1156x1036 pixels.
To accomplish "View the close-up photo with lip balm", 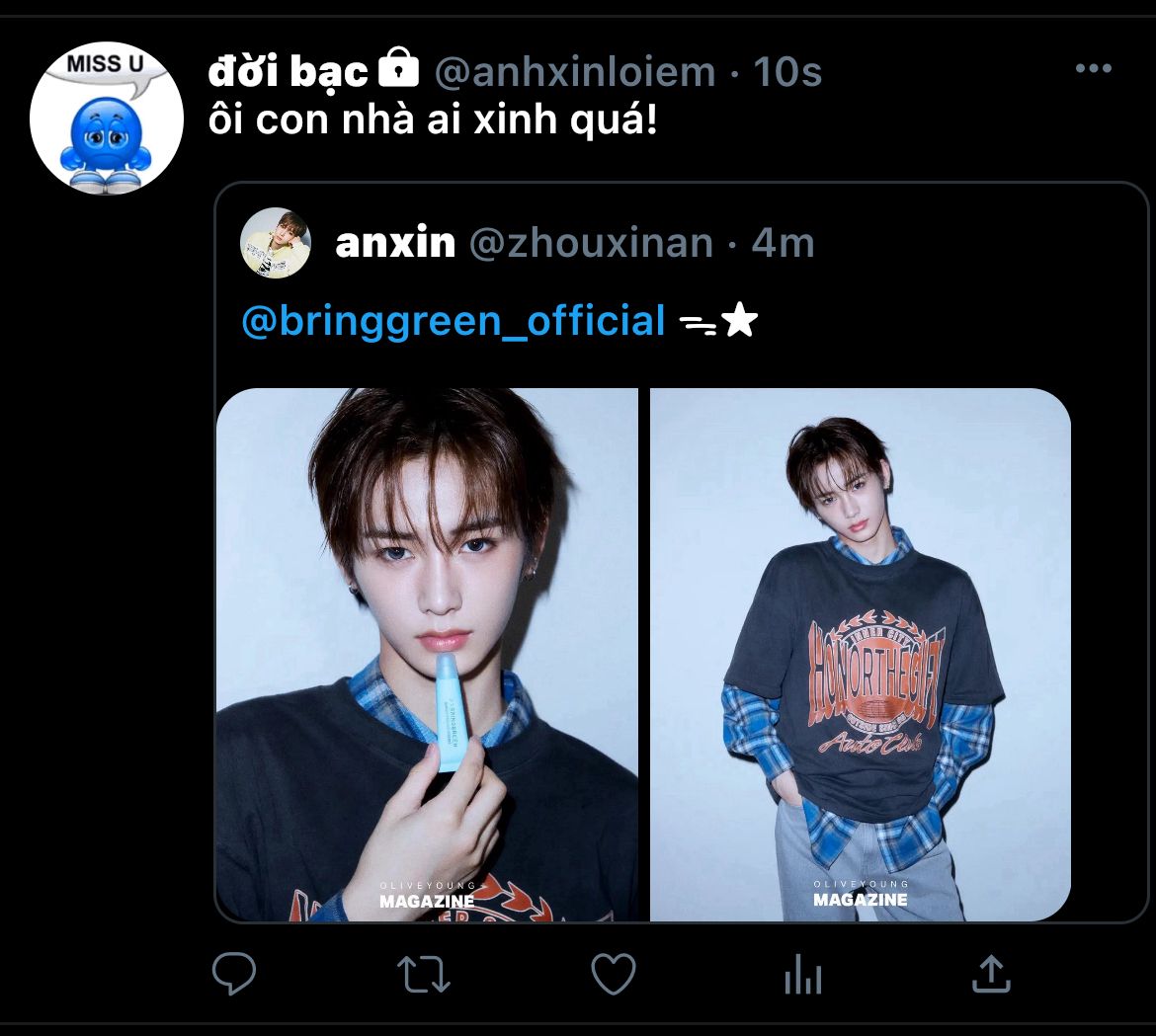I will point(427,654).
